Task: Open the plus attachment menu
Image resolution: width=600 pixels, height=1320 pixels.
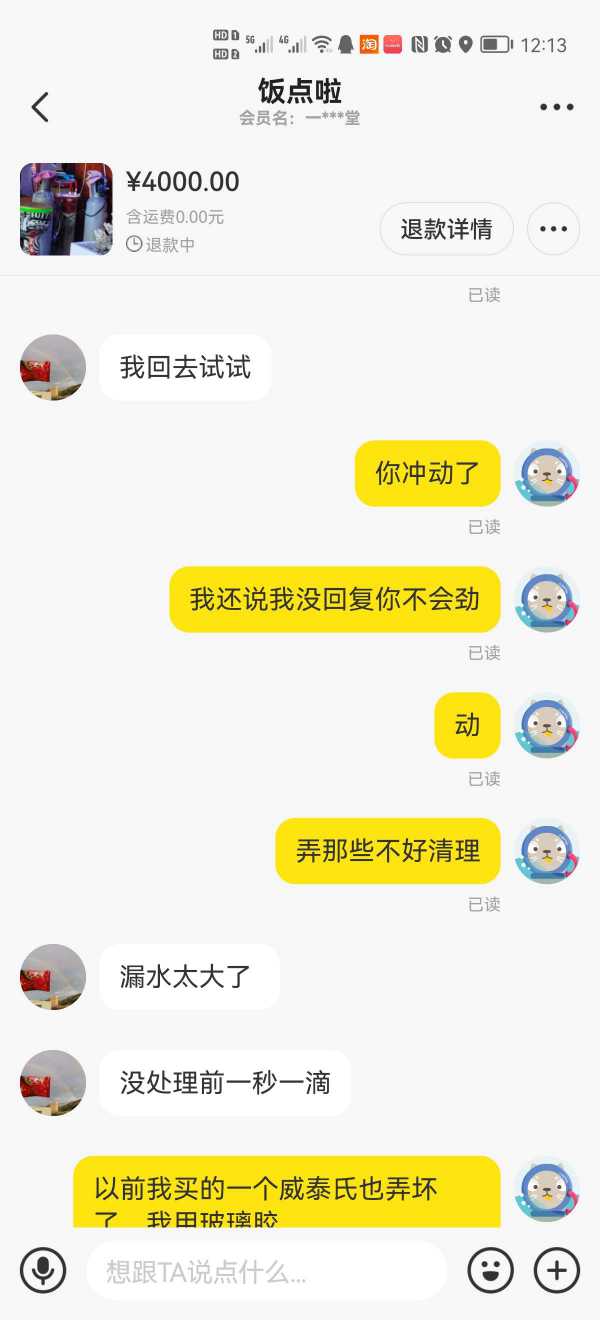Action: click(x=557, y=1270)
